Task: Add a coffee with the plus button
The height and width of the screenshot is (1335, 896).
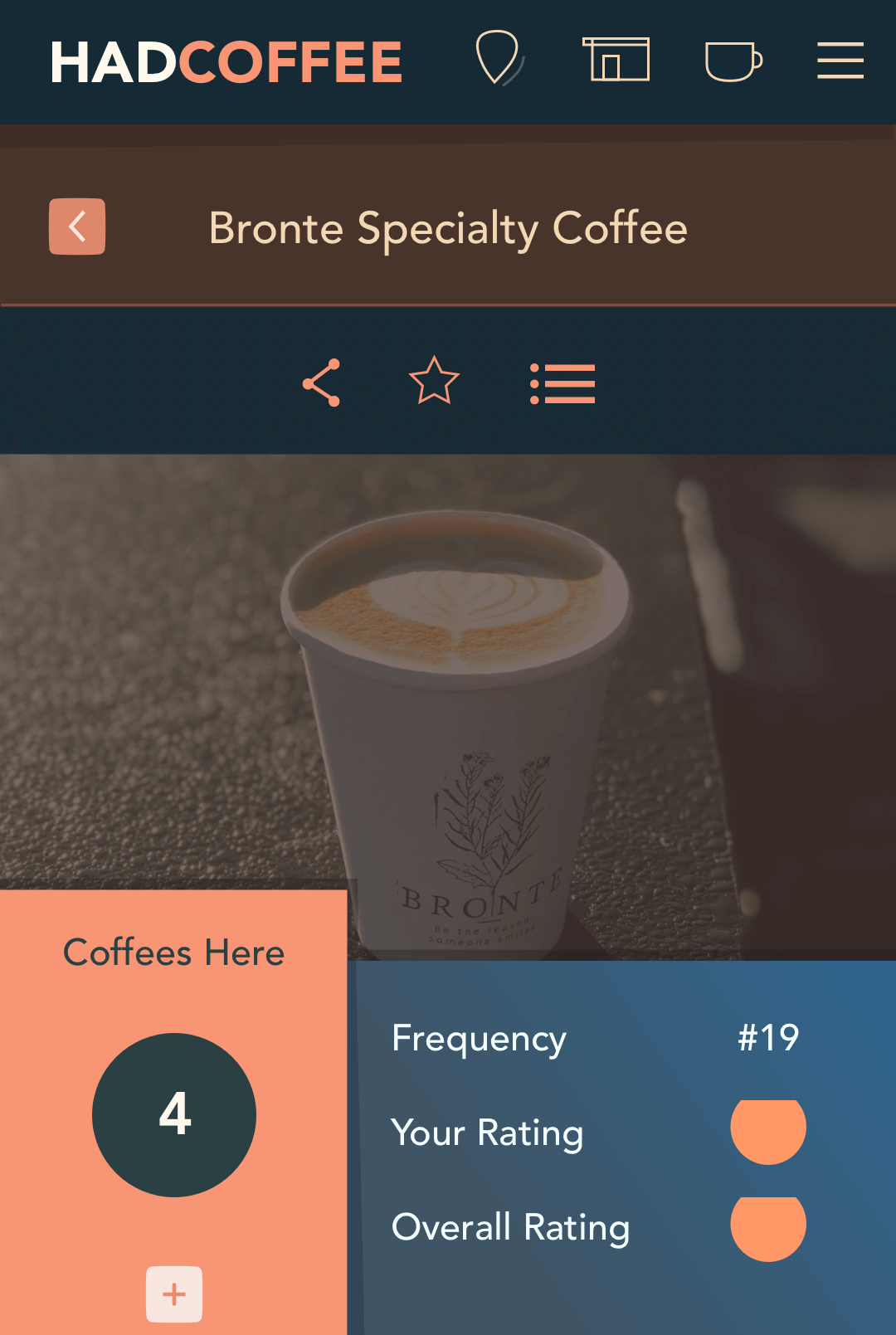Action: [174, 1294]
